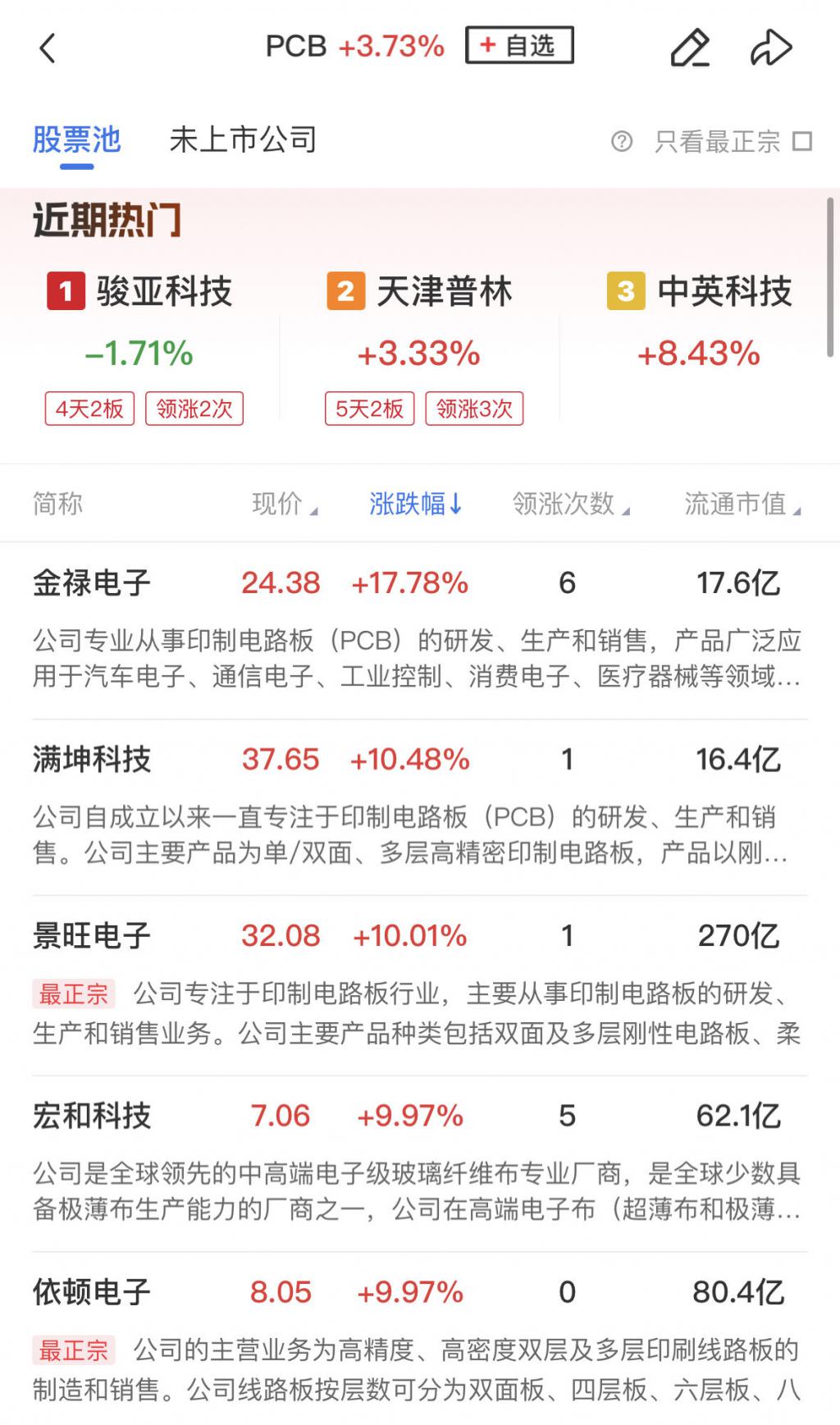Switch to the 未上市公司 tab
Image resolution: width=840 pixels, height=1425 pixels.
(243, 140)
